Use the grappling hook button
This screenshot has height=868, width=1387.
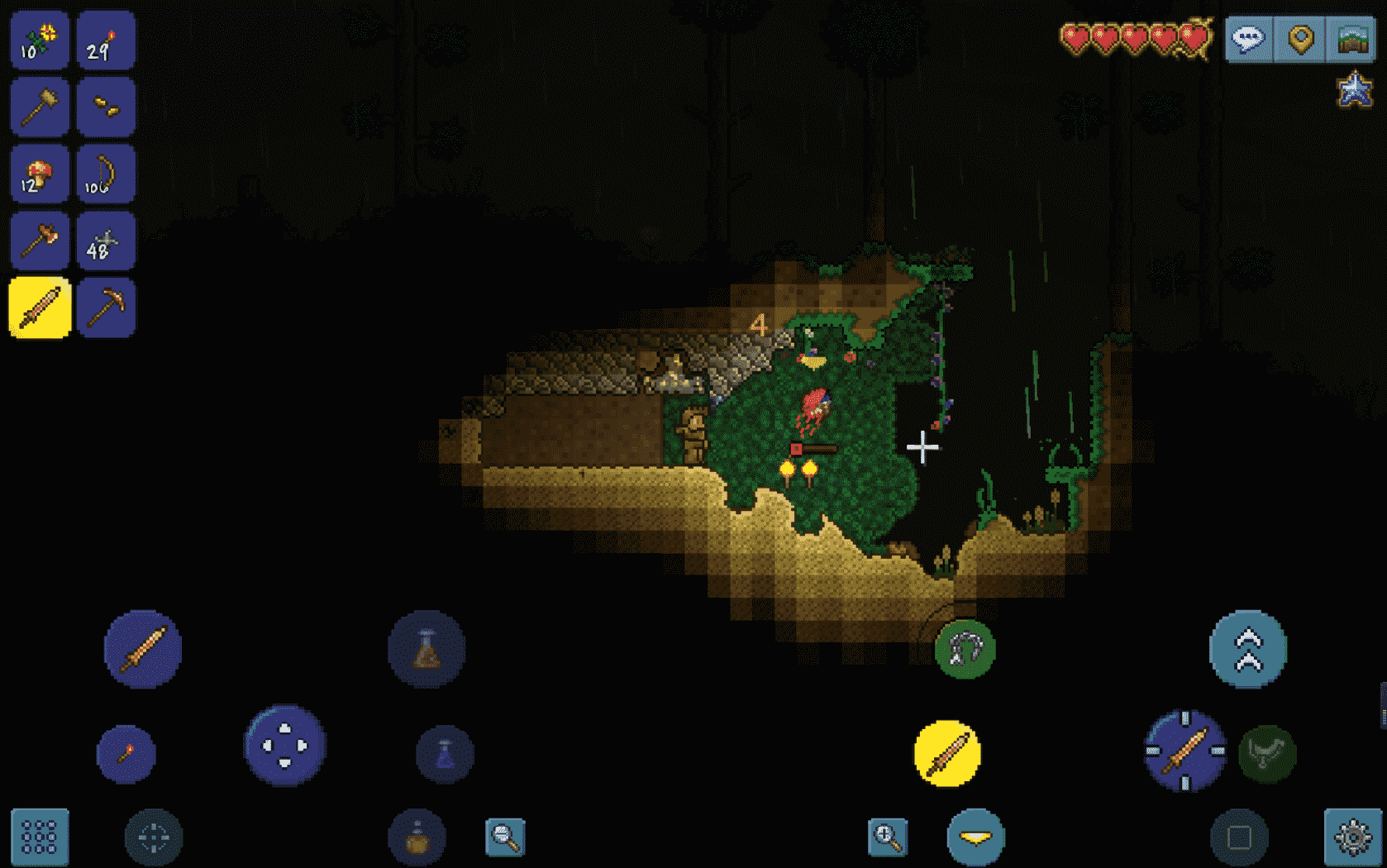click(x=965, y=649)
